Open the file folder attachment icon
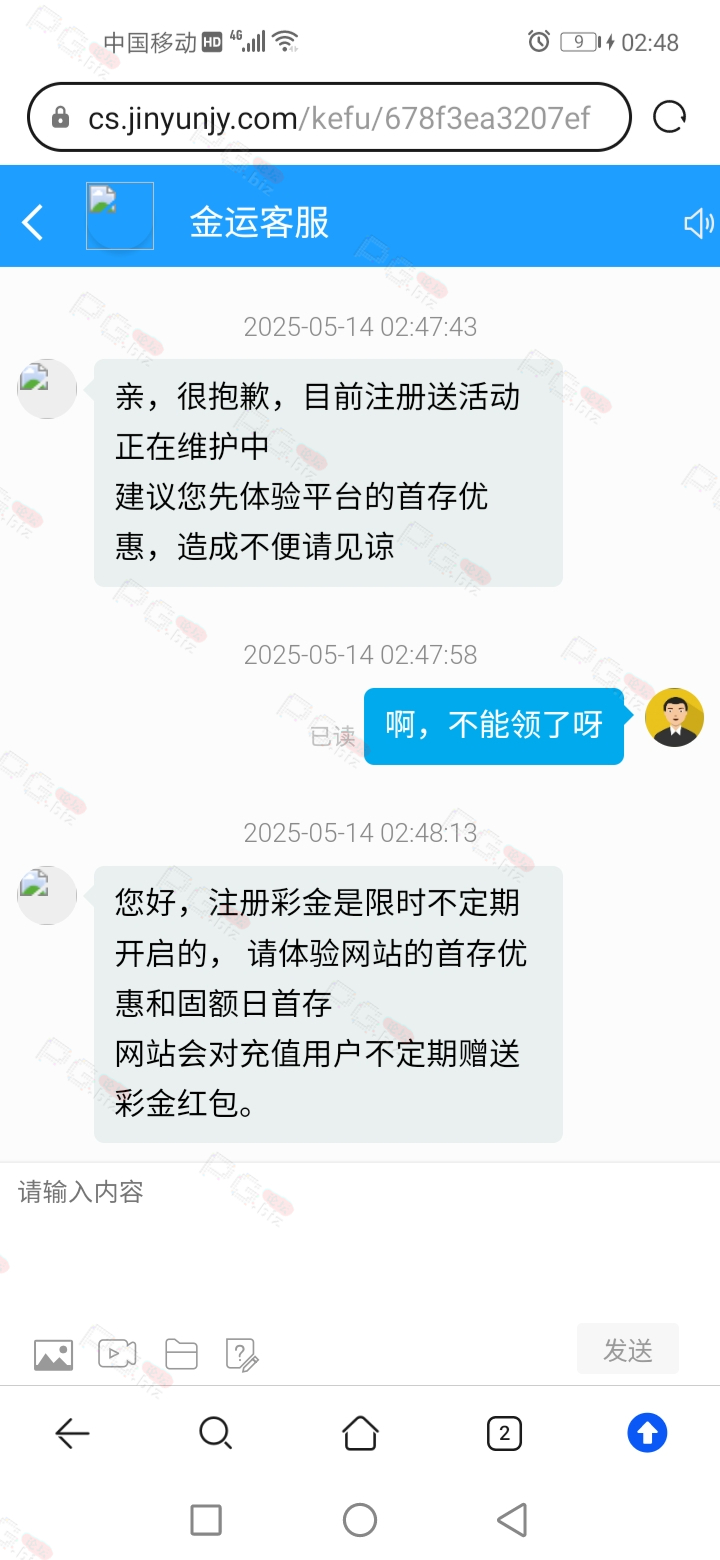 pyautogui.click(x=181, y=1354)
